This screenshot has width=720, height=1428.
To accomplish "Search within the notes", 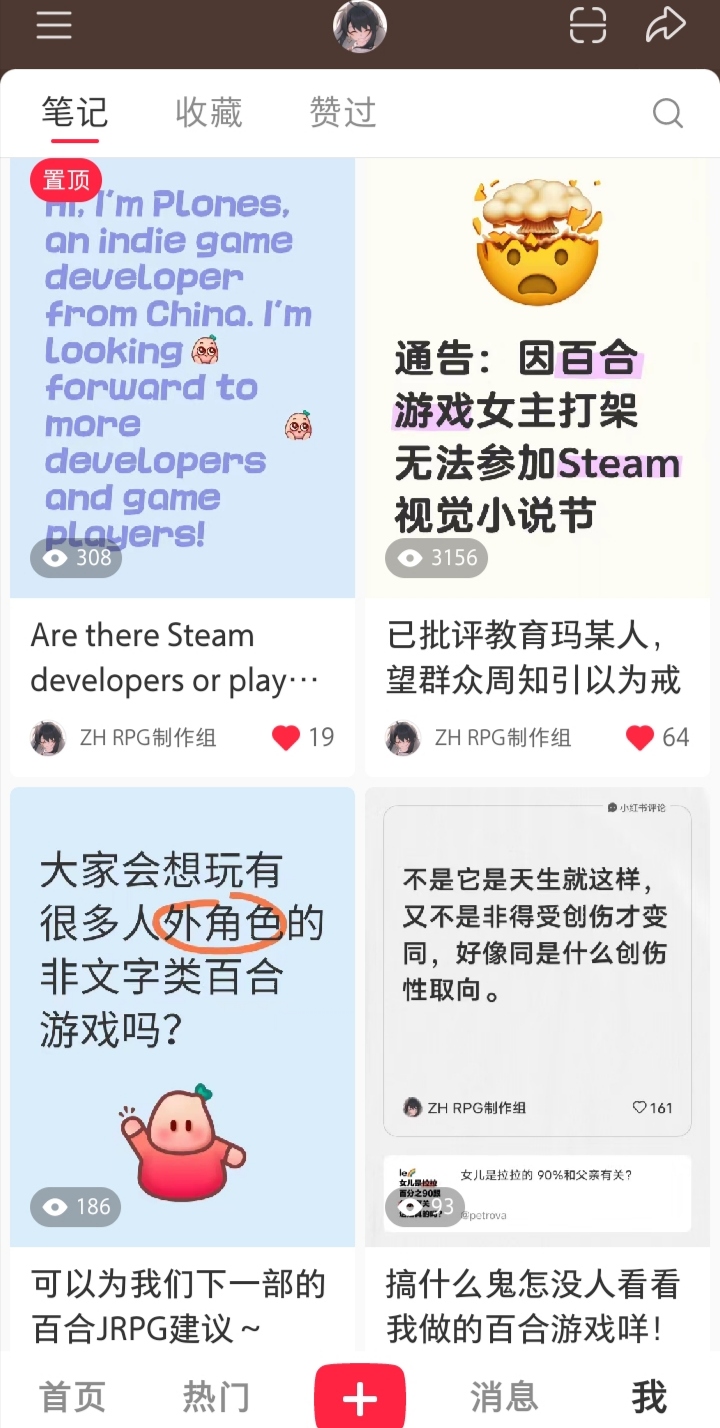I will pyautogui.click(x=667, y=113).
